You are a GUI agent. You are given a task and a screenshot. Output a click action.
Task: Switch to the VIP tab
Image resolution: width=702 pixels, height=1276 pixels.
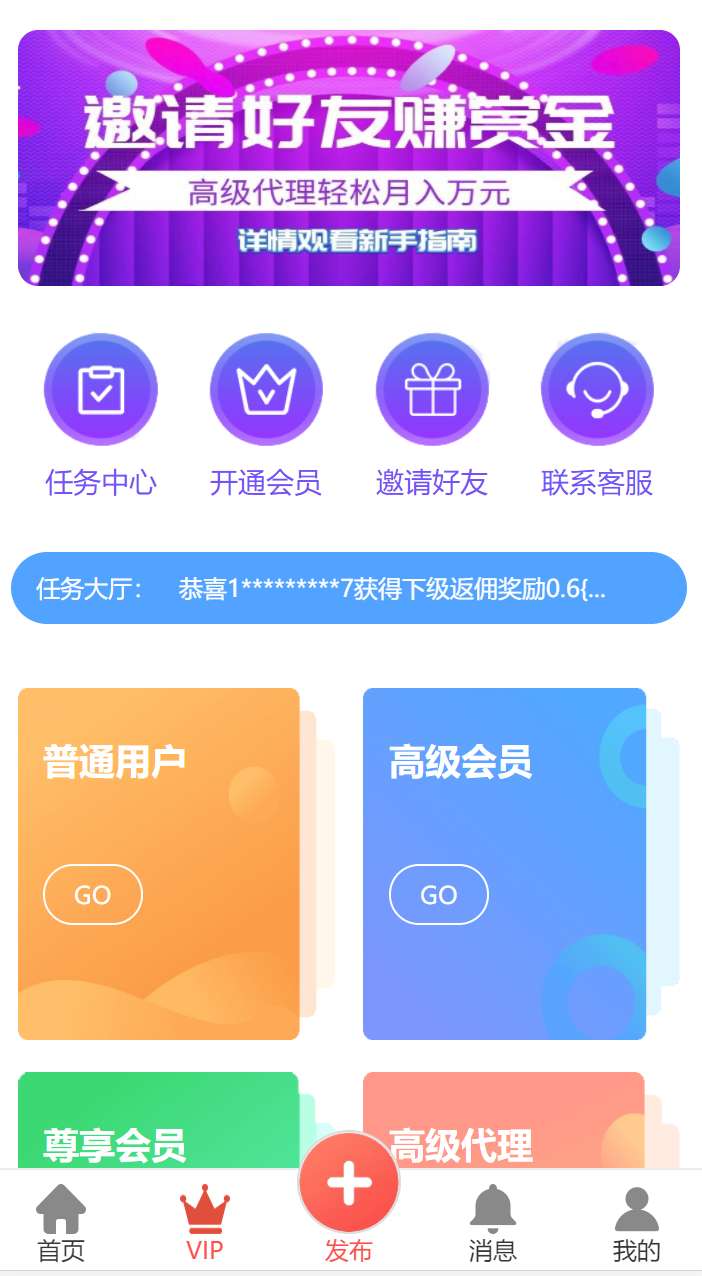tap(205, 1224)
